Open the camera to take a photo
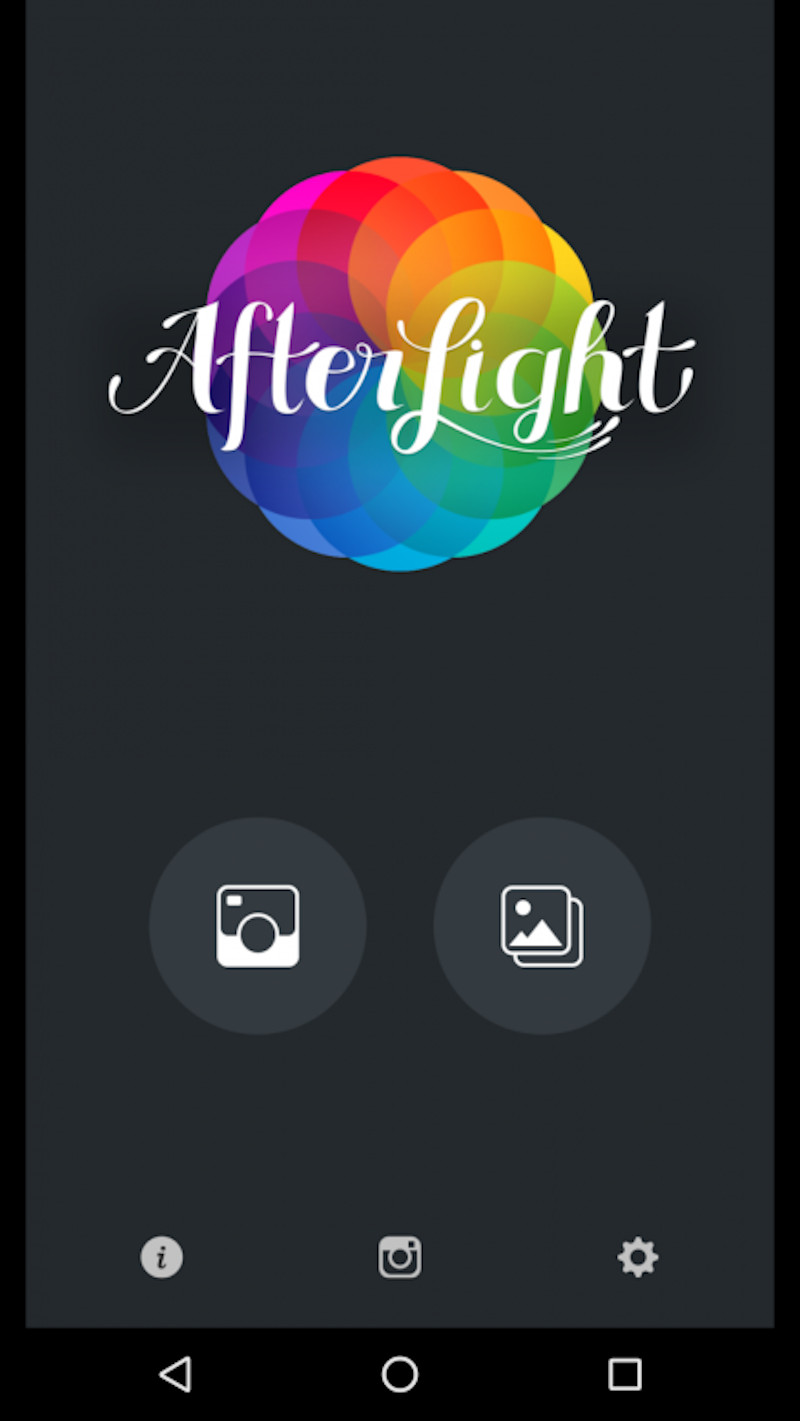 258,926
